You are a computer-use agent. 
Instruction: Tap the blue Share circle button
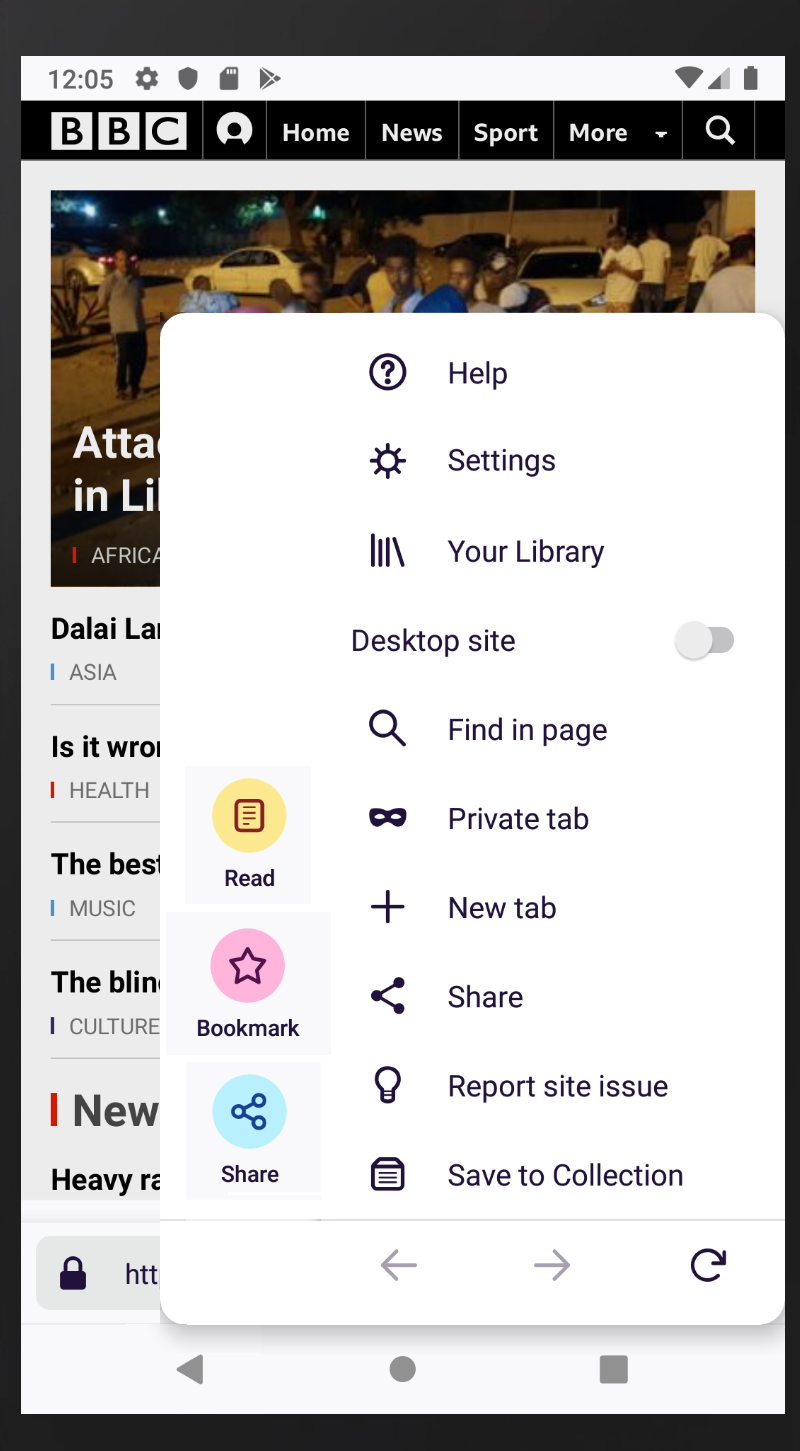pyautogui.click(x=249, y=1112)
